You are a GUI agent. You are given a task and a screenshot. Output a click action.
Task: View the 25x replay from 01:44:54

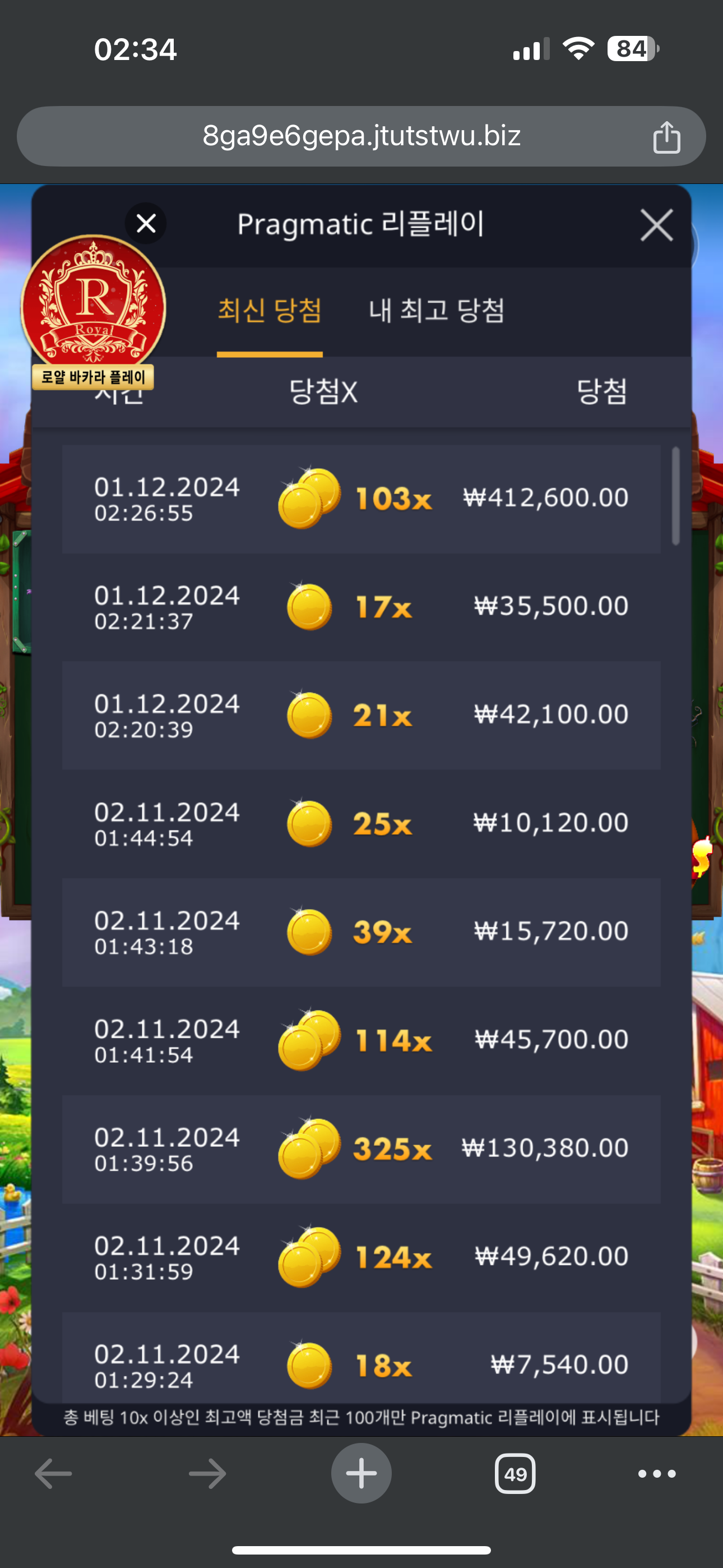361,824
